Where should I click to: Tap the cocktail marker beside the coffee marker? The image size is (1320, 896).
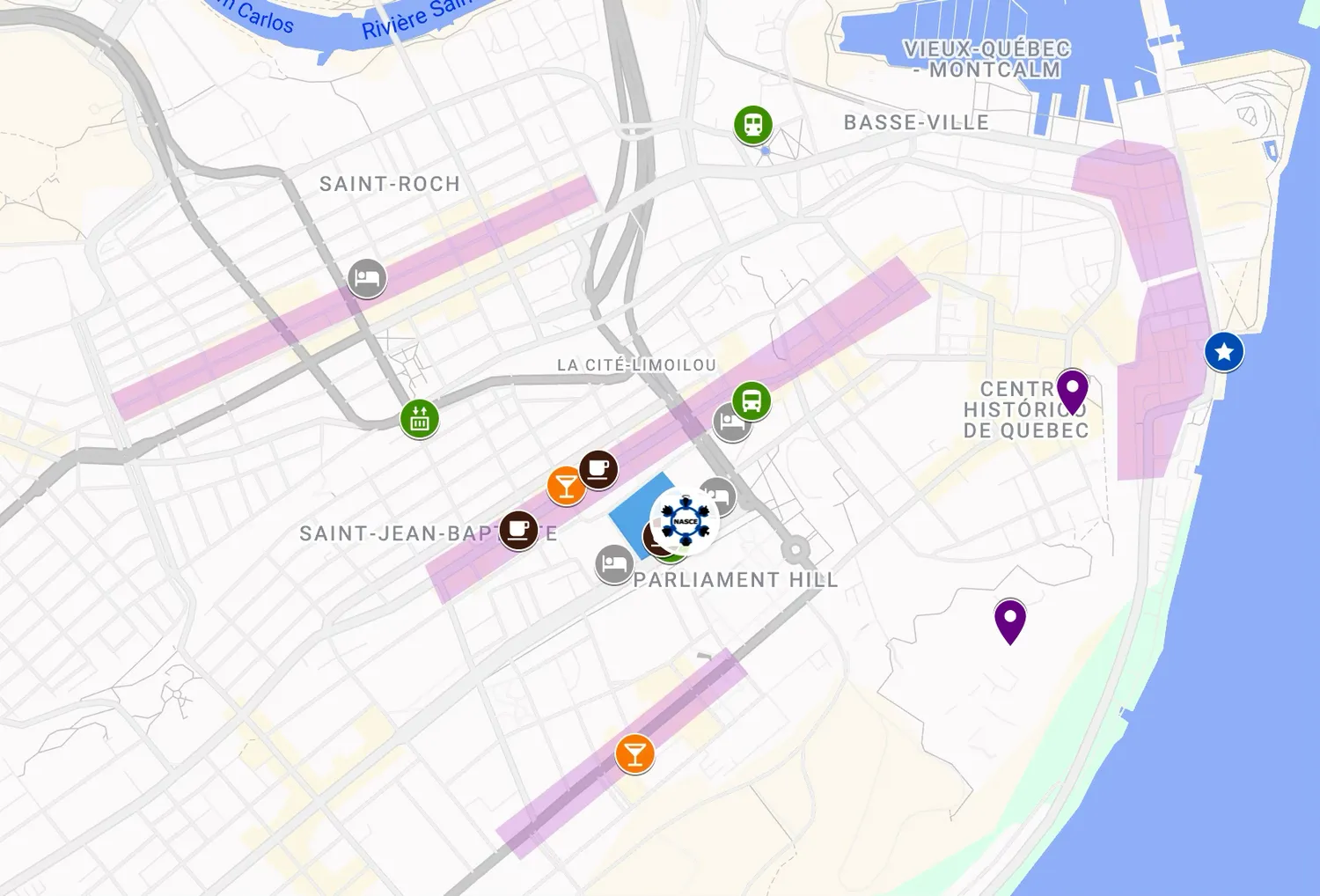click(x=566, y=485)
